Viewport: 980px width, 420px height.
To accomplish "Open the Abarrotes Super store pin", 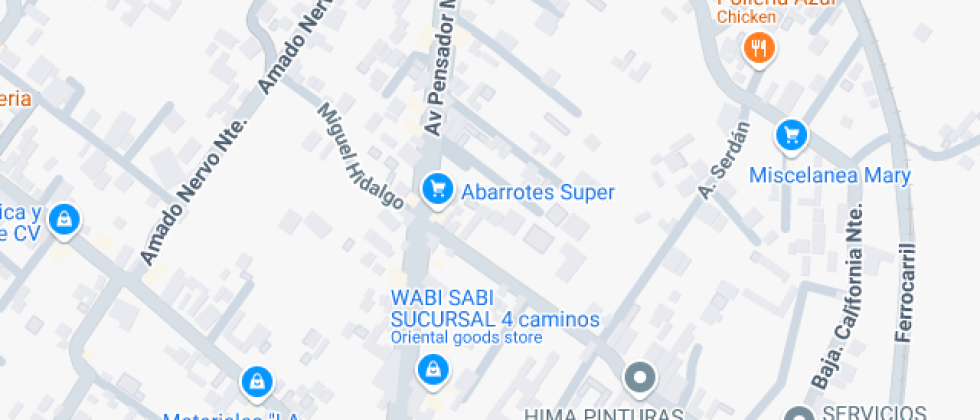I will (x=436, y=188).
